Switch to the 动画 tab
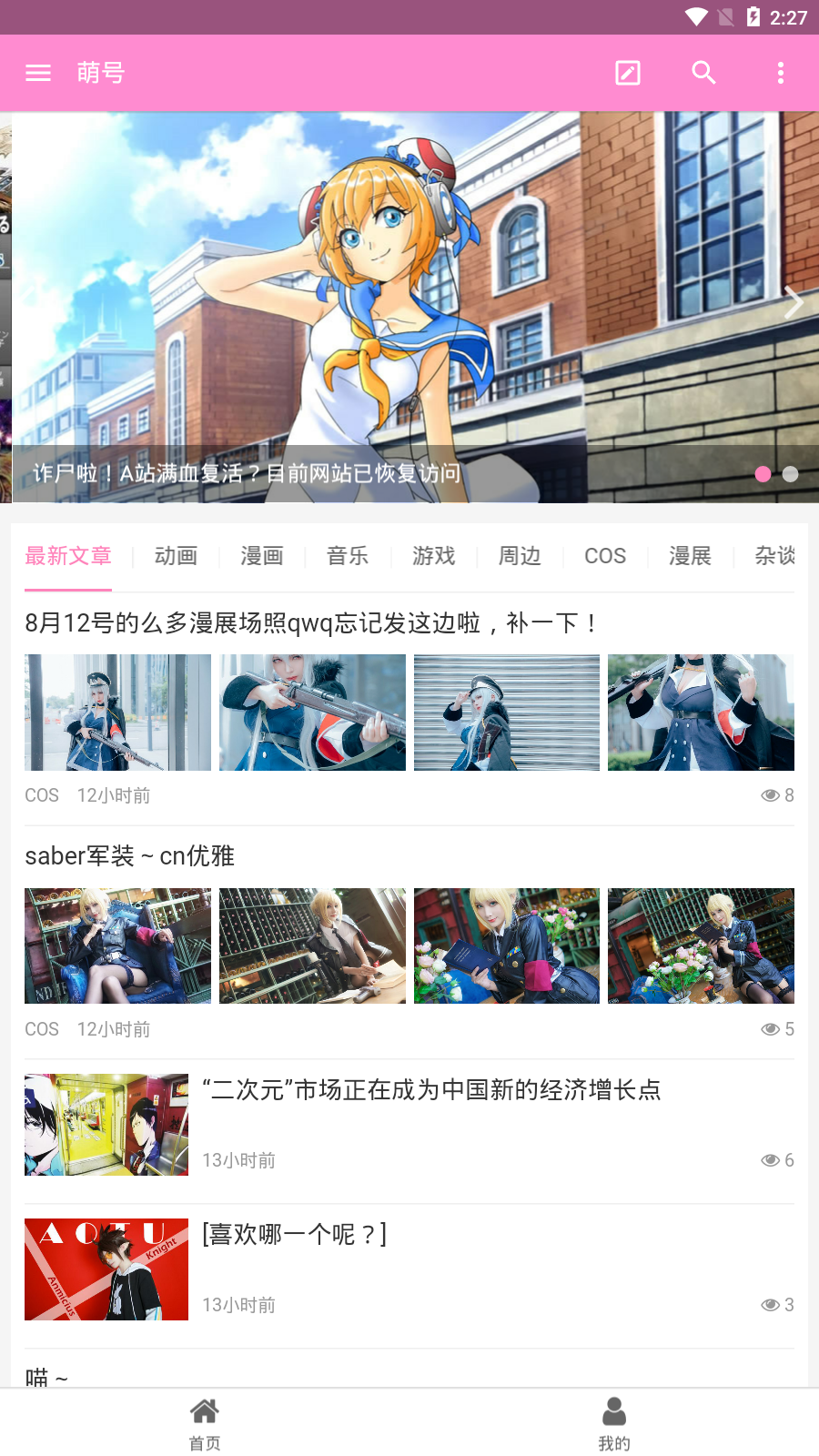The width and height of the screenshot is (819, 1456). [x=176, y=556]
